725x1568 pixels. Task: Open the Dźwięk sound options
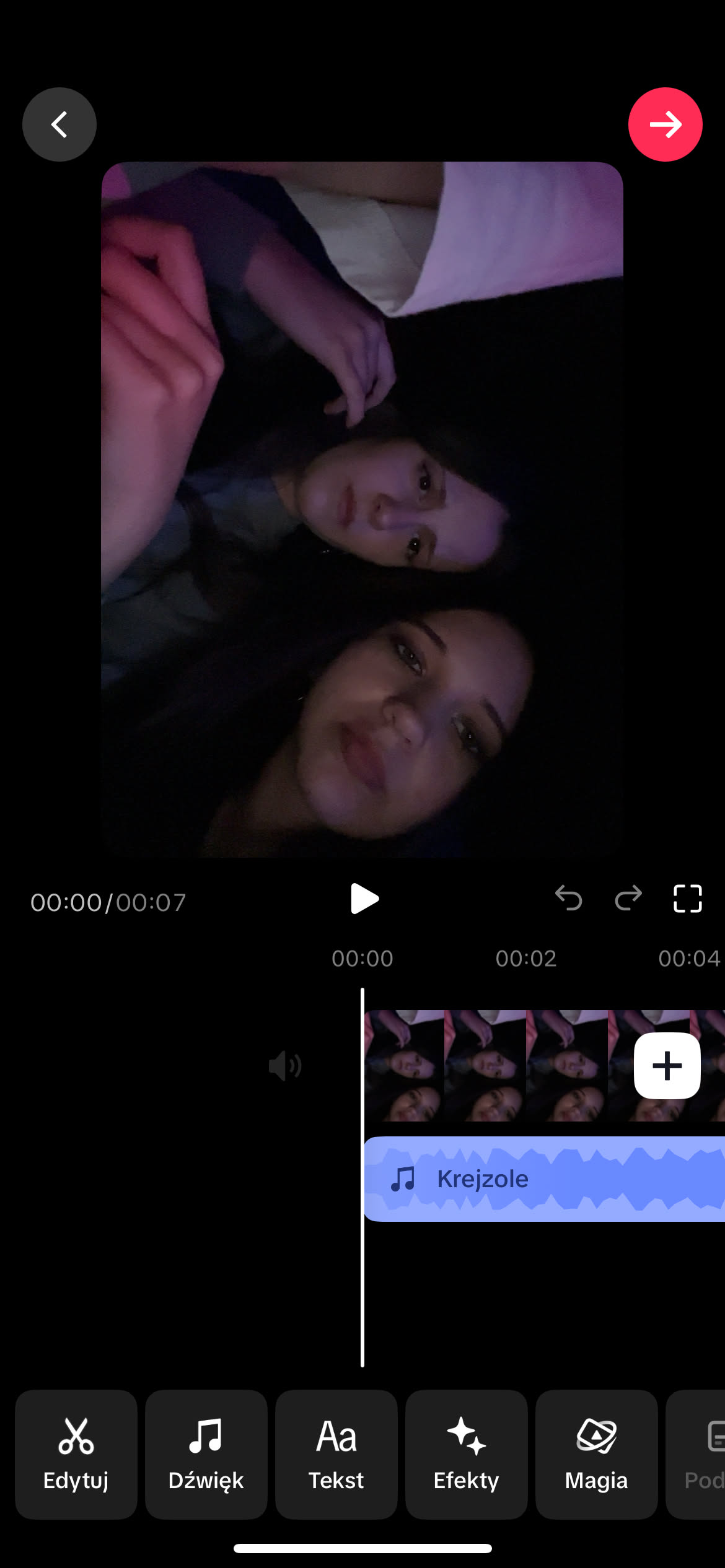point(206,1454)
